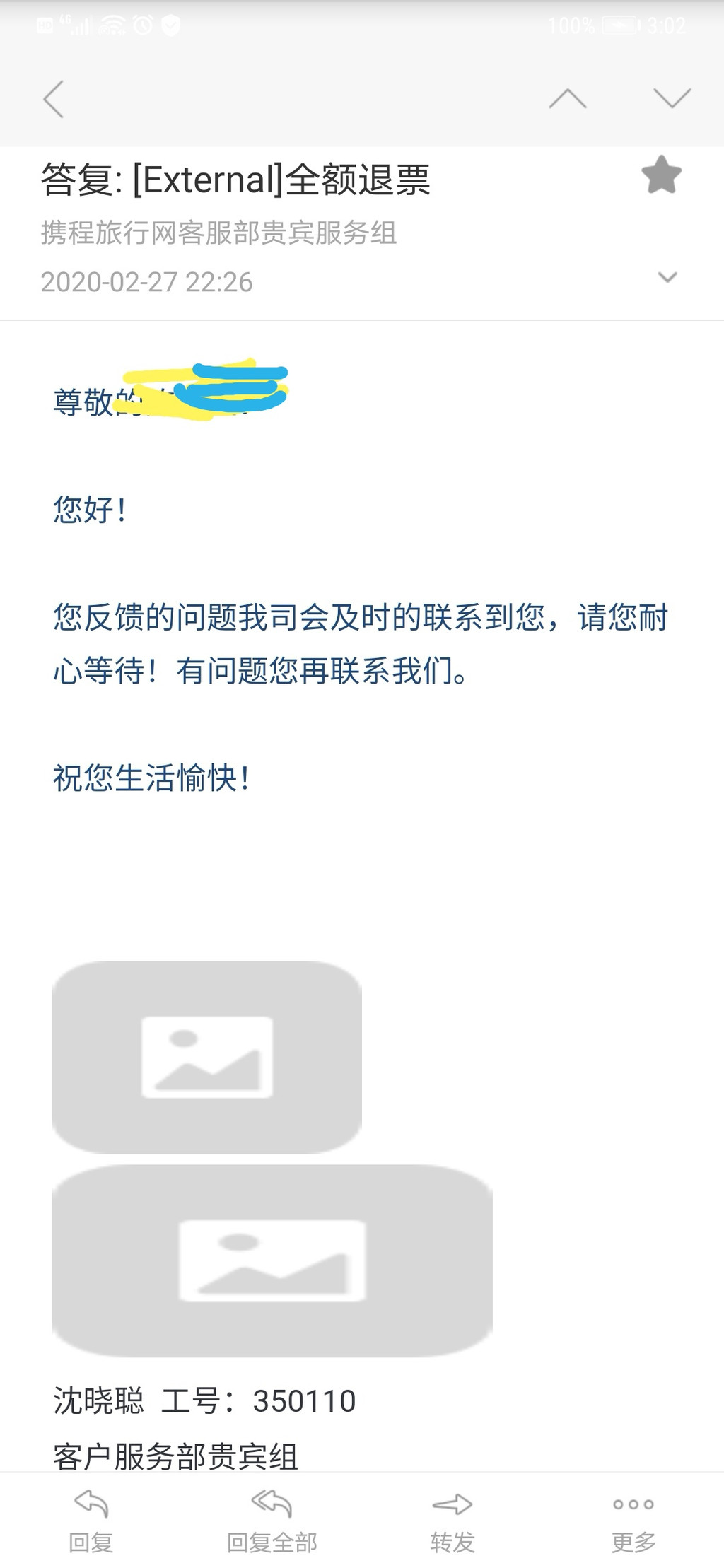724x1568 pixels.
Task: Reply to this email with 回复
Action: tap(90, 1521)
